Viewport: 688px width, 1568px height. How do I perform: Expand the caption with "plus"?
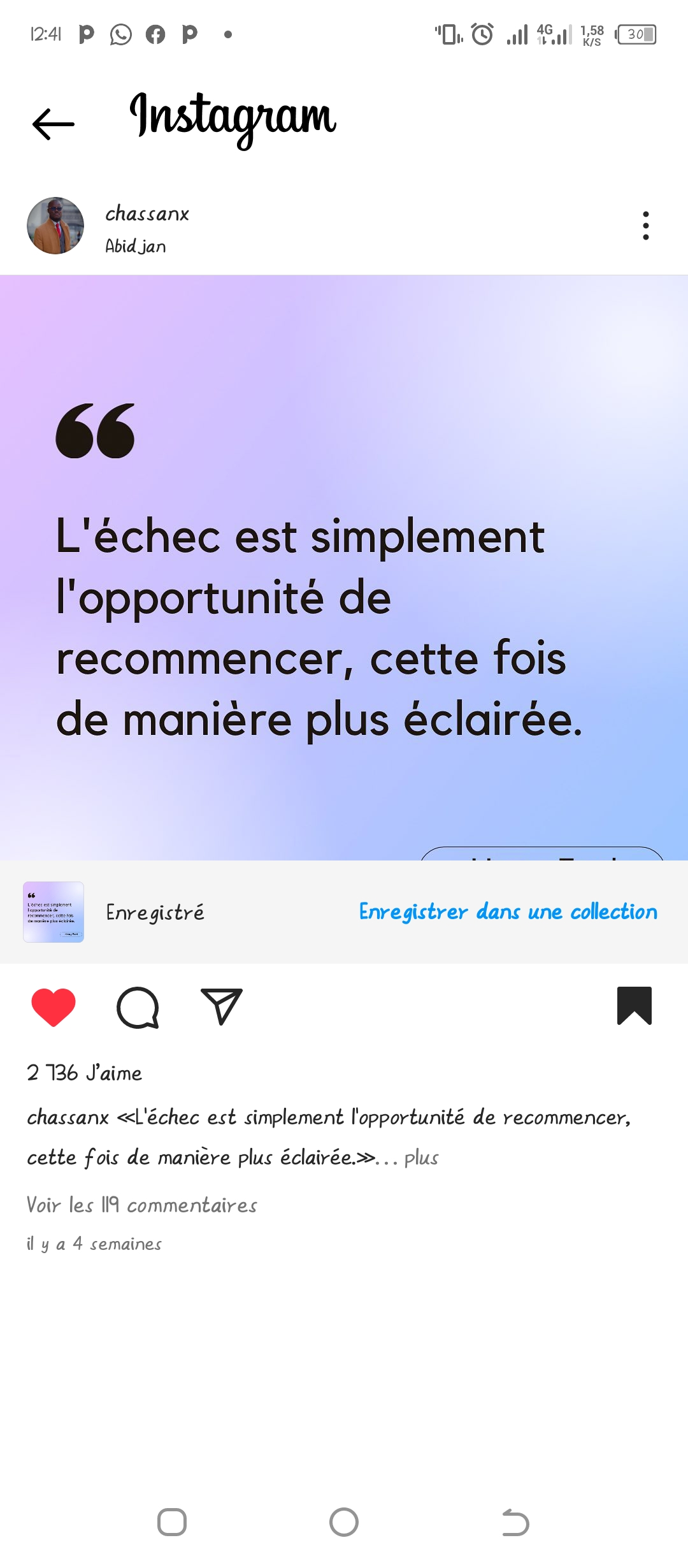pyautogui.click(x=422, y=1158)
